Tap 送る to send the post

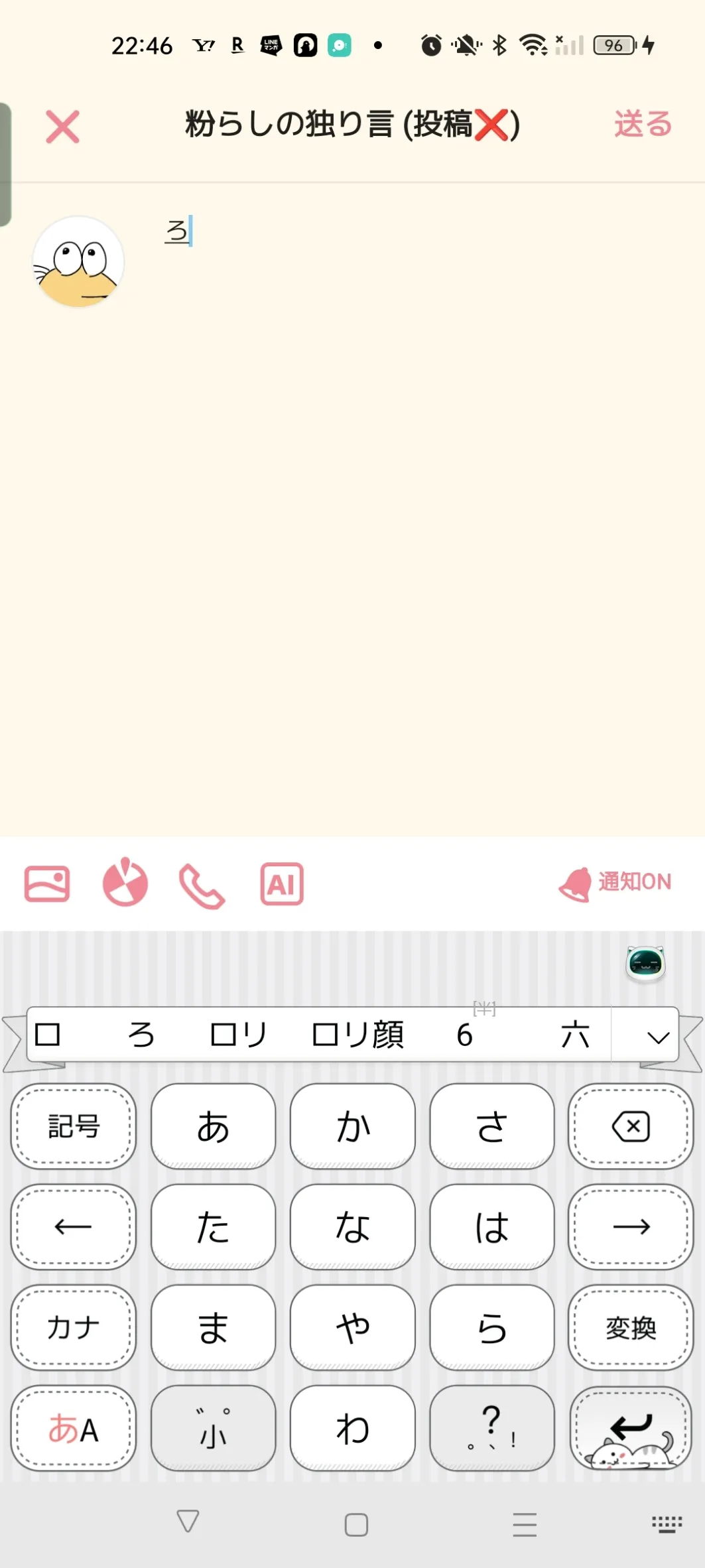coord(643,124)
